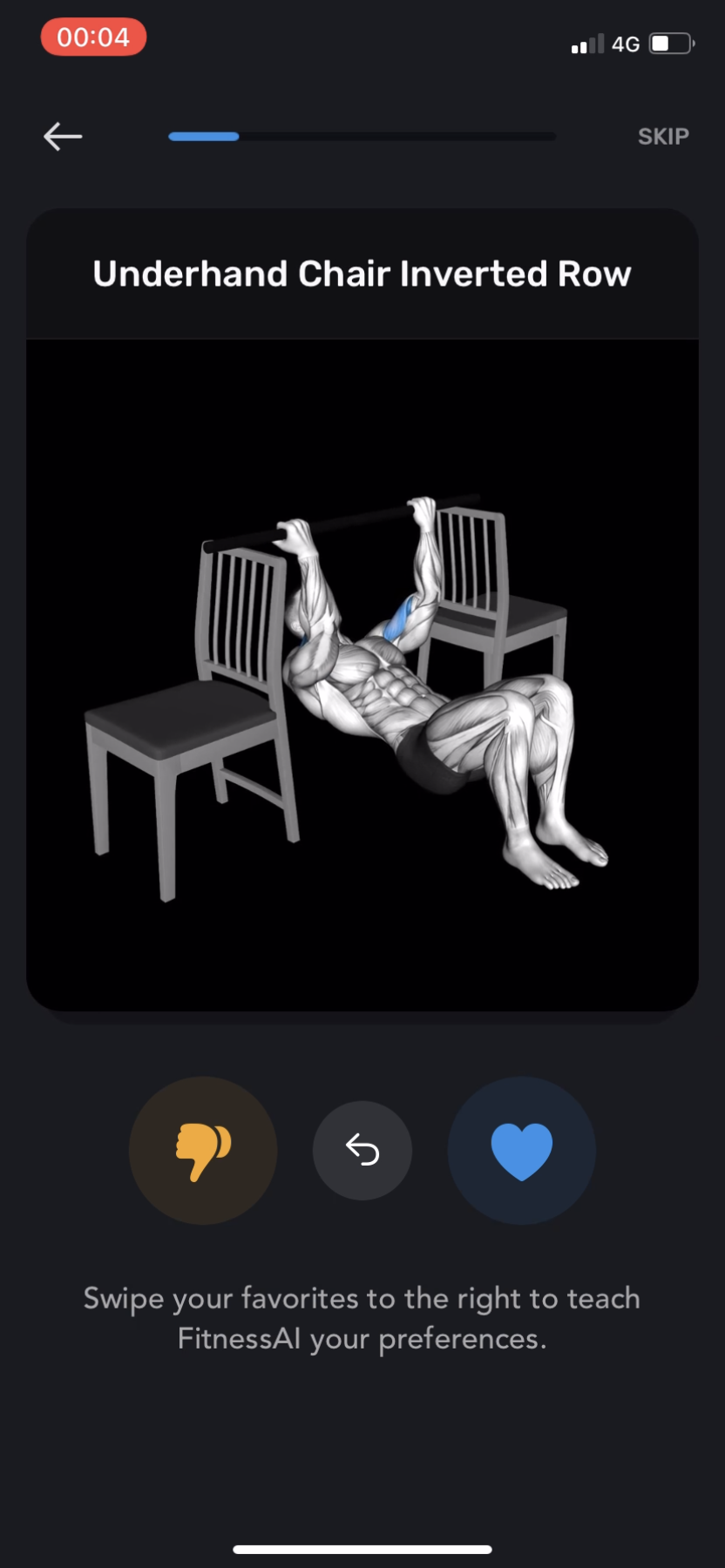Go back using the arrow icon

point(63,137)
